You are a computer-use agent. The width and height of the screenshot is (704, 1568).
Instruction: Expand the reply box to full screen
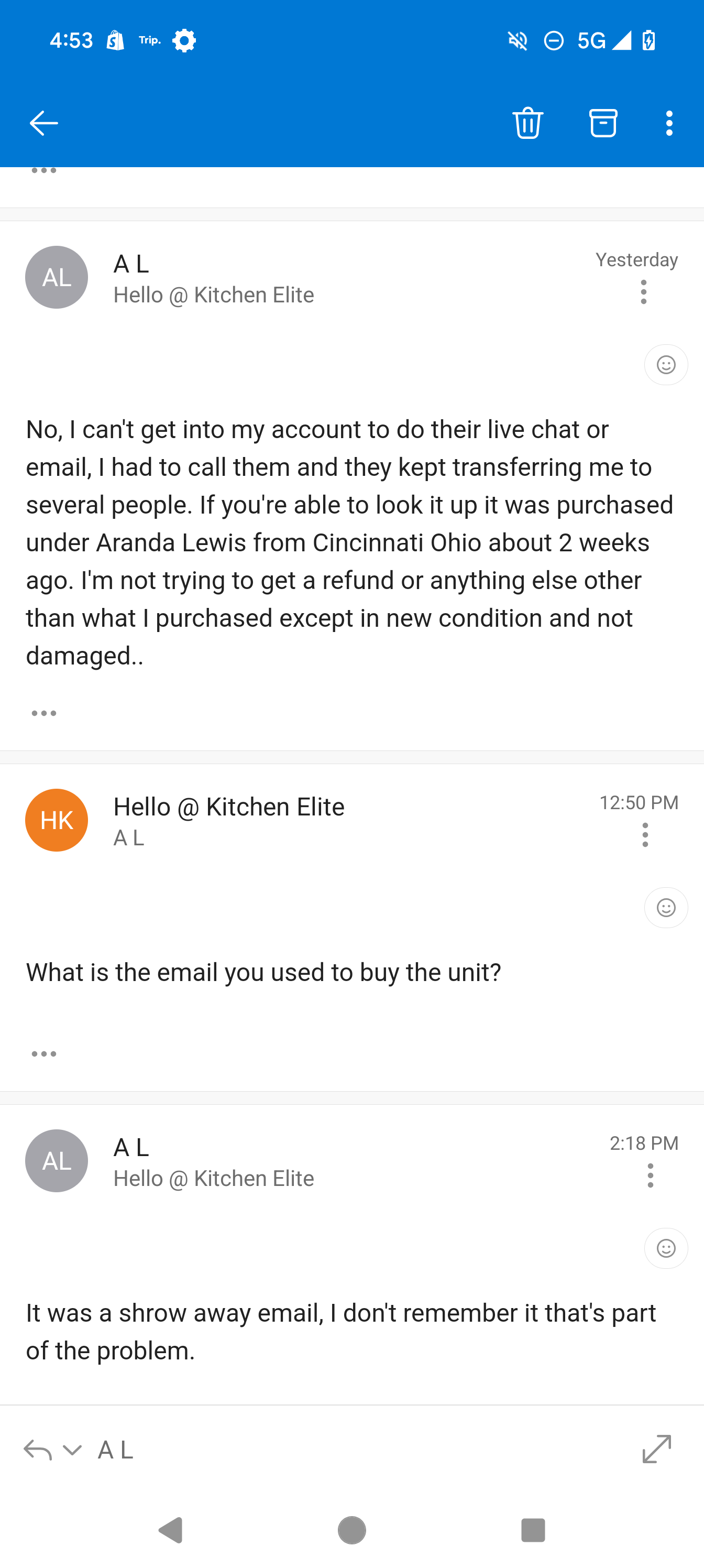click(656, 1449)
